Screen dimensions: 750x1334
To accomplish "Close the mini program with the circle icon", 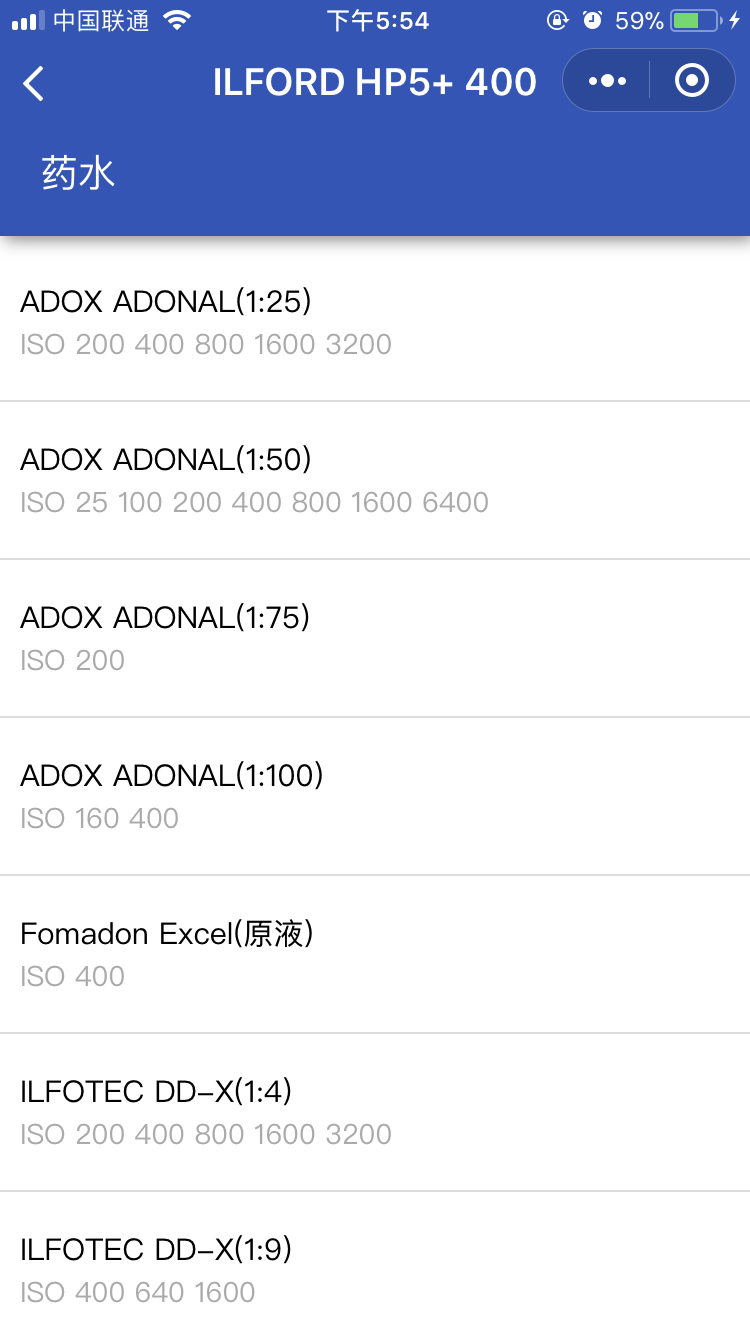I will (692, 81).
